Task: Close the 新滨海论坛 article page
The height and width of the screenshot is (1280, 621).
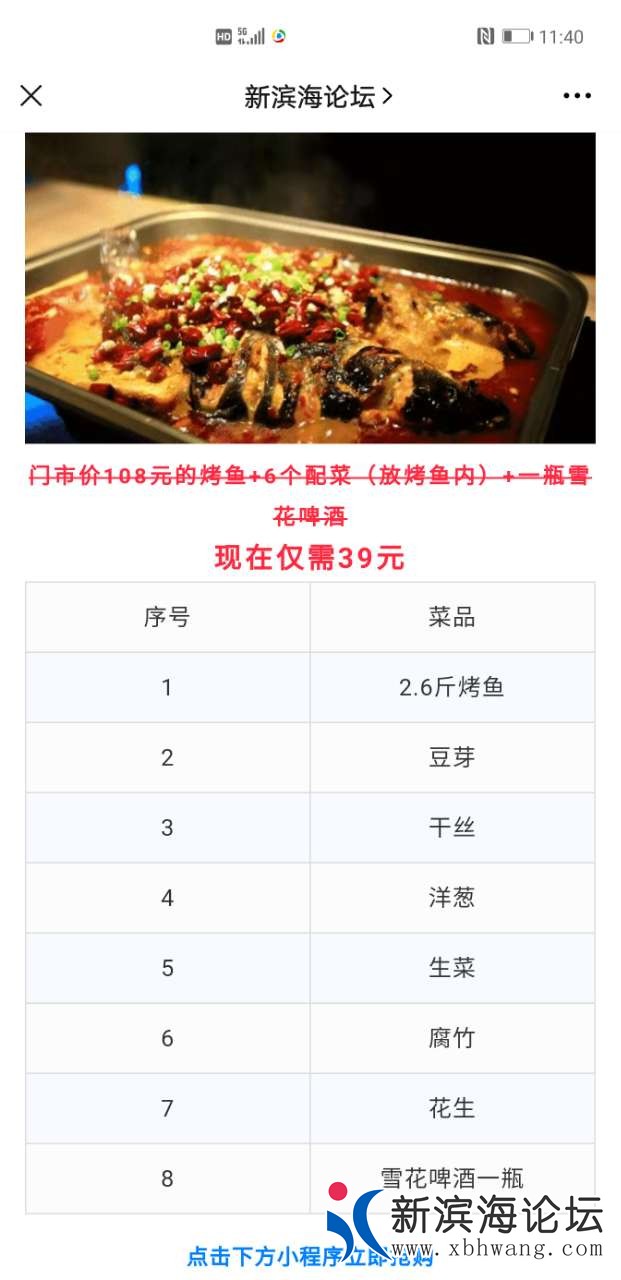Action: [x=31, y=96]
